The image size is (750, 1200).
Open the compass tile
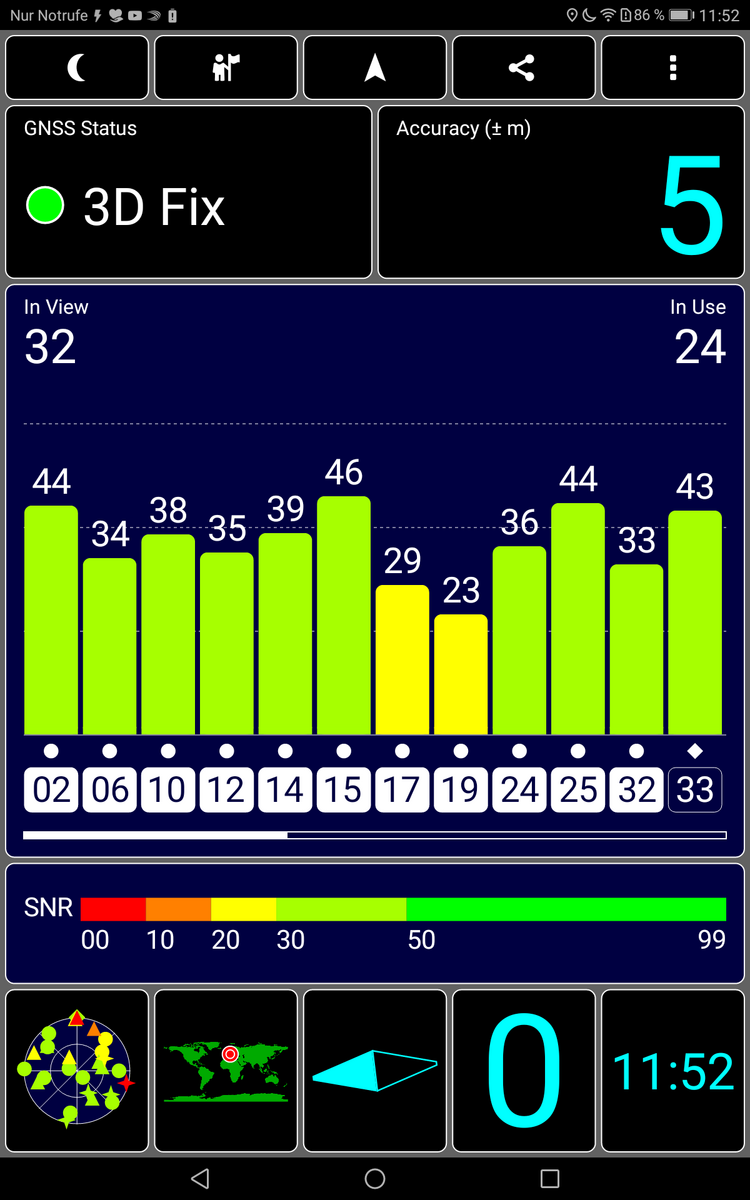tap(375, 1071)
